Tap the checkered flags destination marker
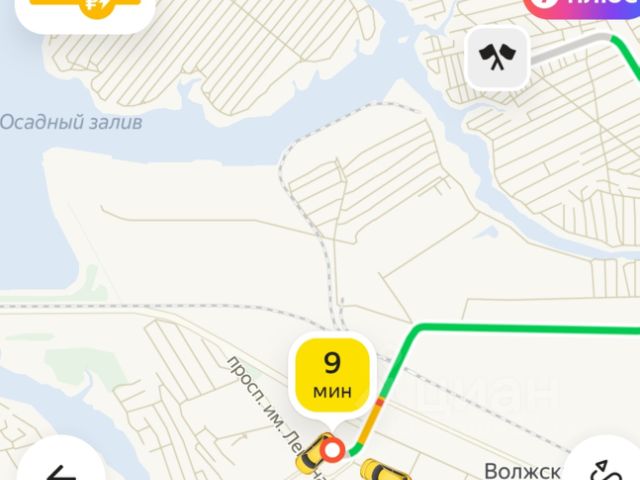Screen dimensions: 640x480 (x=497, y=60)
